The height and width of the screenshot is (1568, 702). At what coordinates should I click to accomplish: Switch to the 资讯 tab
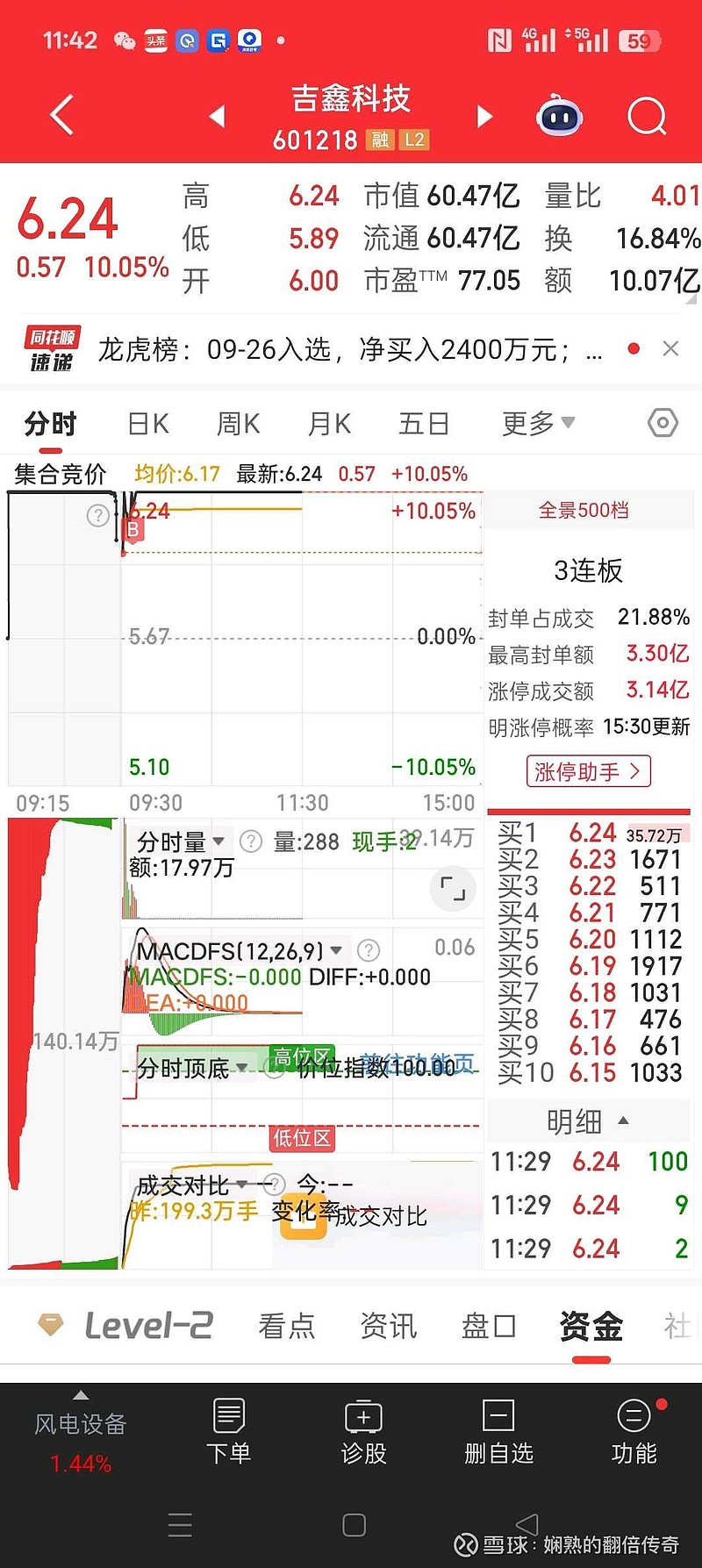(388, 1326)
